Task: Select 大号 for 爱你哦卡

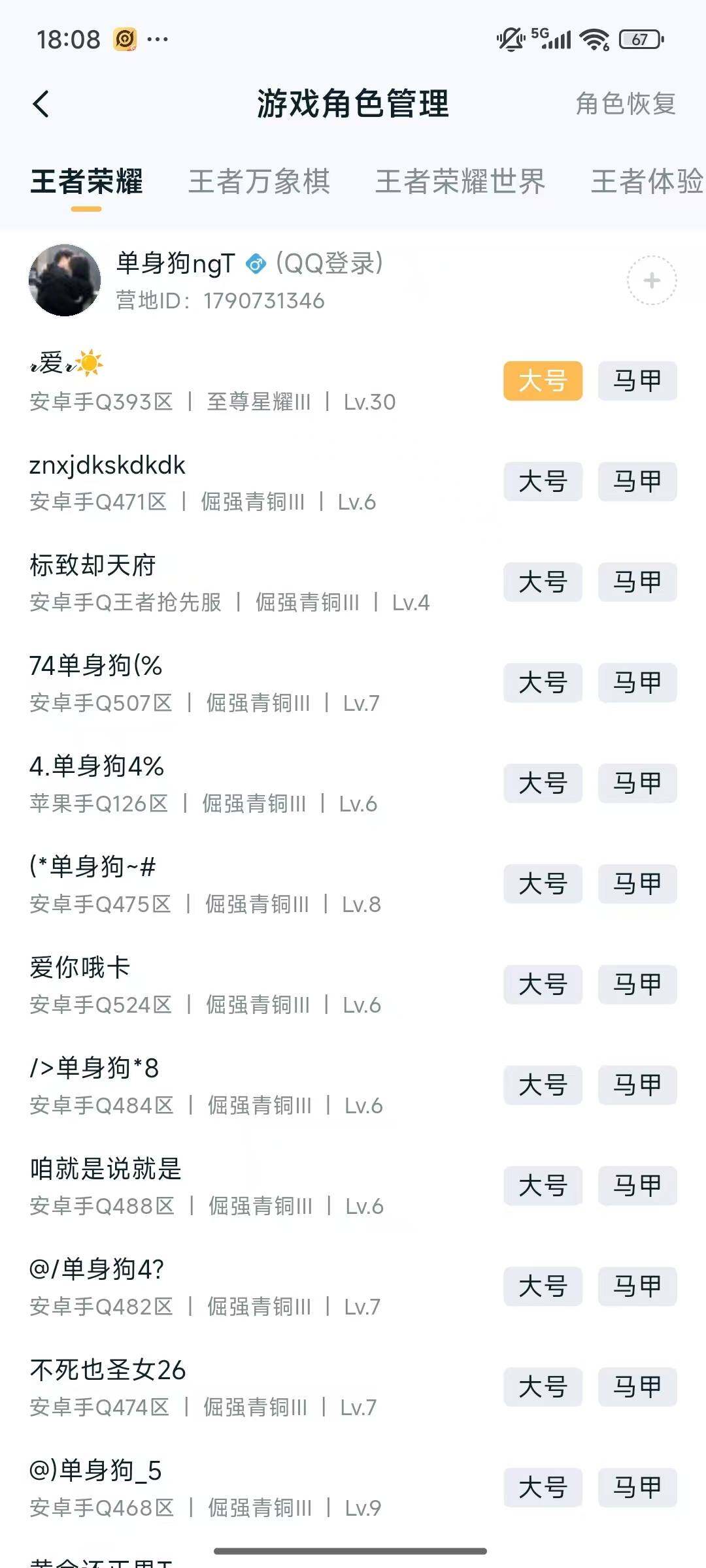Action: (543, 985)
